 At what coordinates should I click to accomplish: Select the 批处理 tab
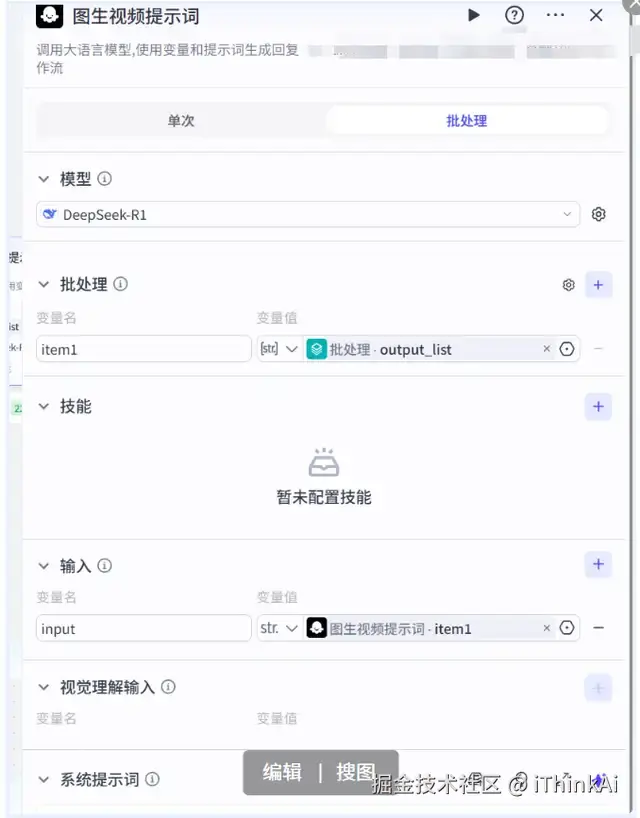click(466, 120)
